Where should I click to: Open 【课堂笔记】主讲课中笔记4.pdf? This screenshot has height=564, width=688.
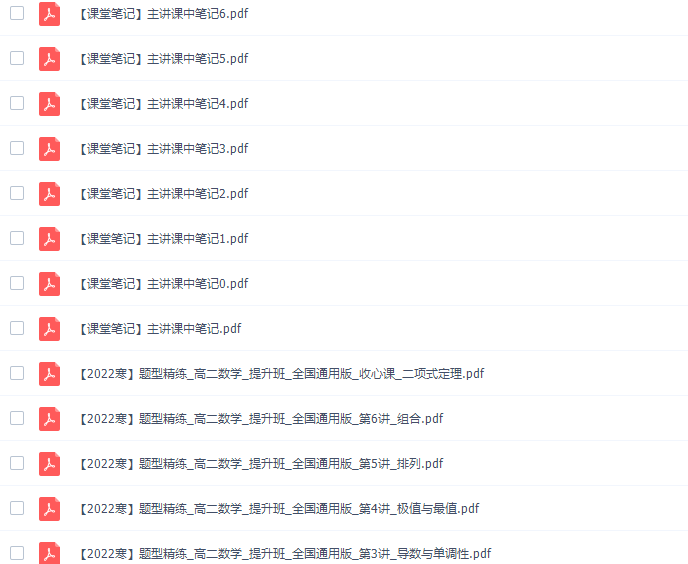pos(162,103)
